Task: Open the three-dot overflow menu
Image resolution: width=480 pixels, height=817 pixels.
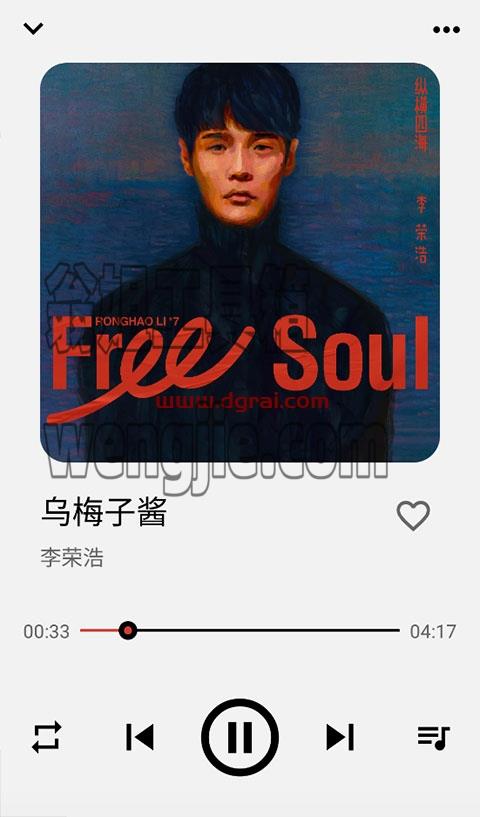Action: click(446, 30)
